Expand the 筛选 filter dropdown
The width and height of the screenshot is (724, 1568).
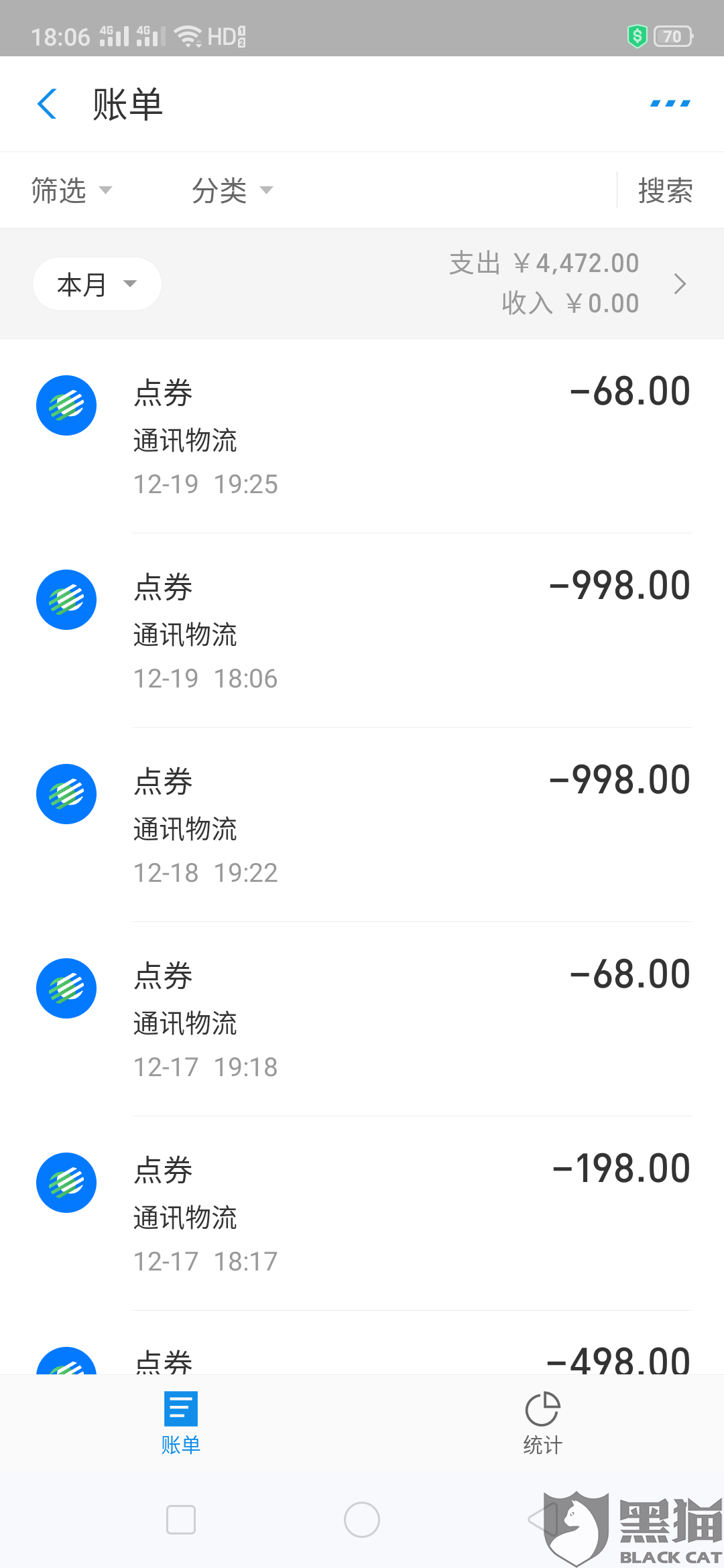72,190
